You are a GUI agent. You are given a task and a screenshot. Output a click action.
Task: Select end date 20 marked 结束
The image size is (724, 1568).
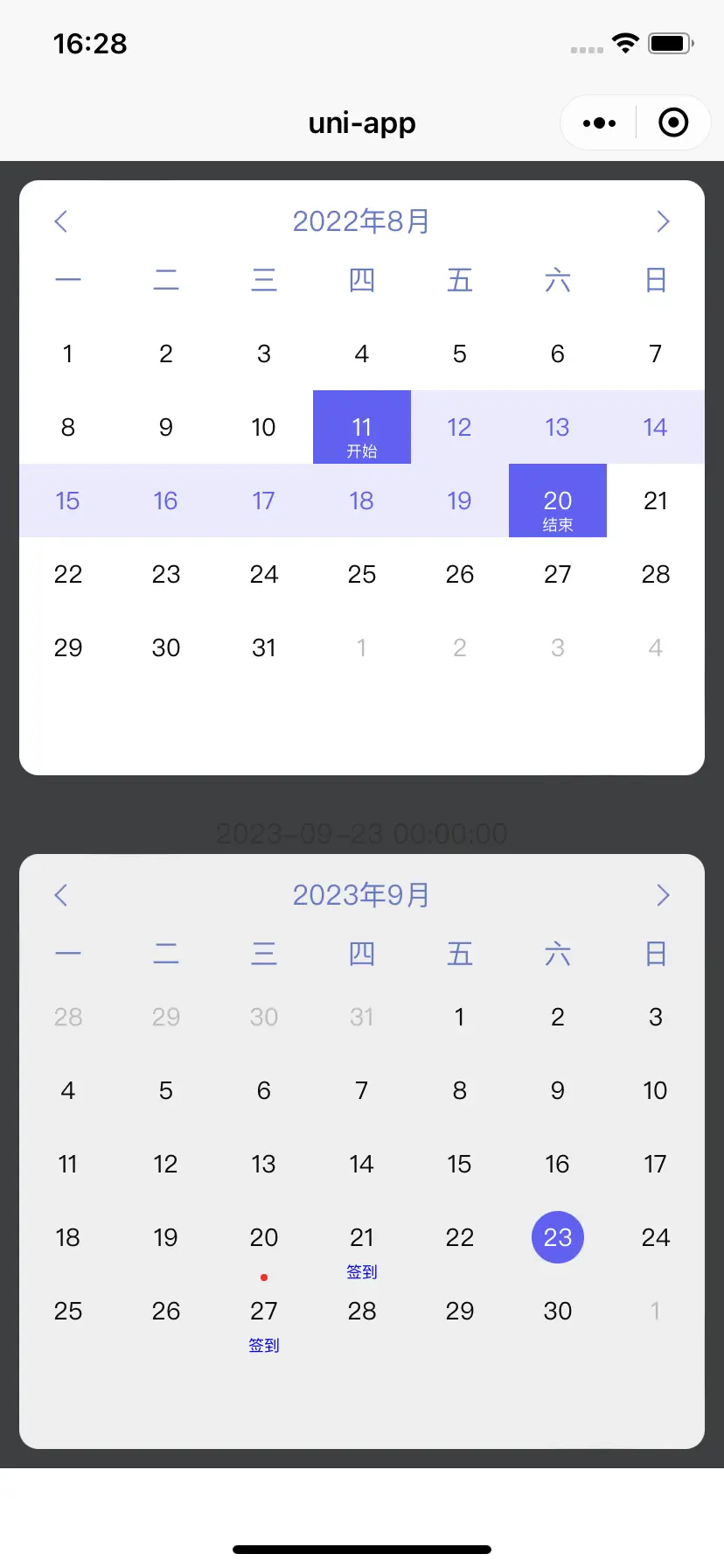point(558,501)
